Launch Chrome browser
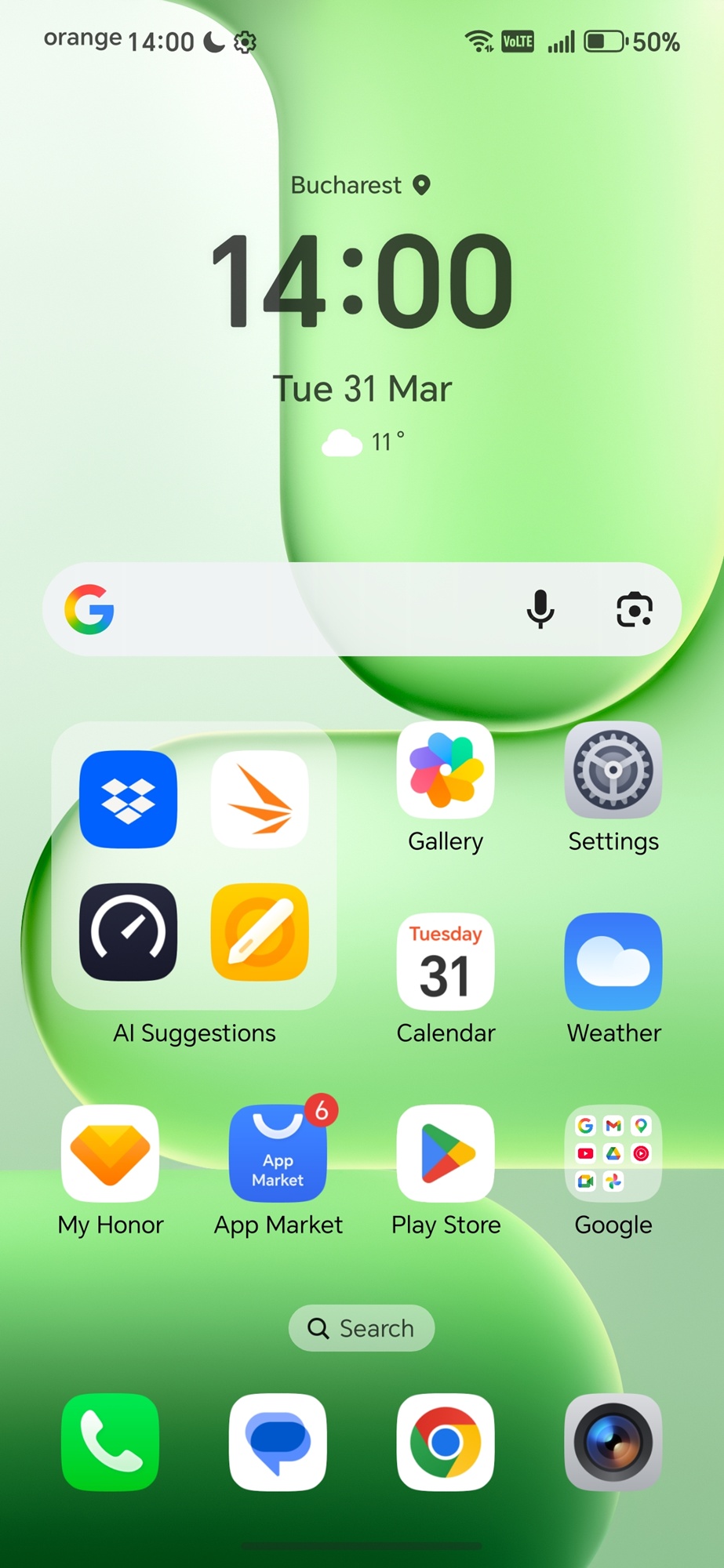This screenshot has width=724, height=1568. tap(446, 1442)
